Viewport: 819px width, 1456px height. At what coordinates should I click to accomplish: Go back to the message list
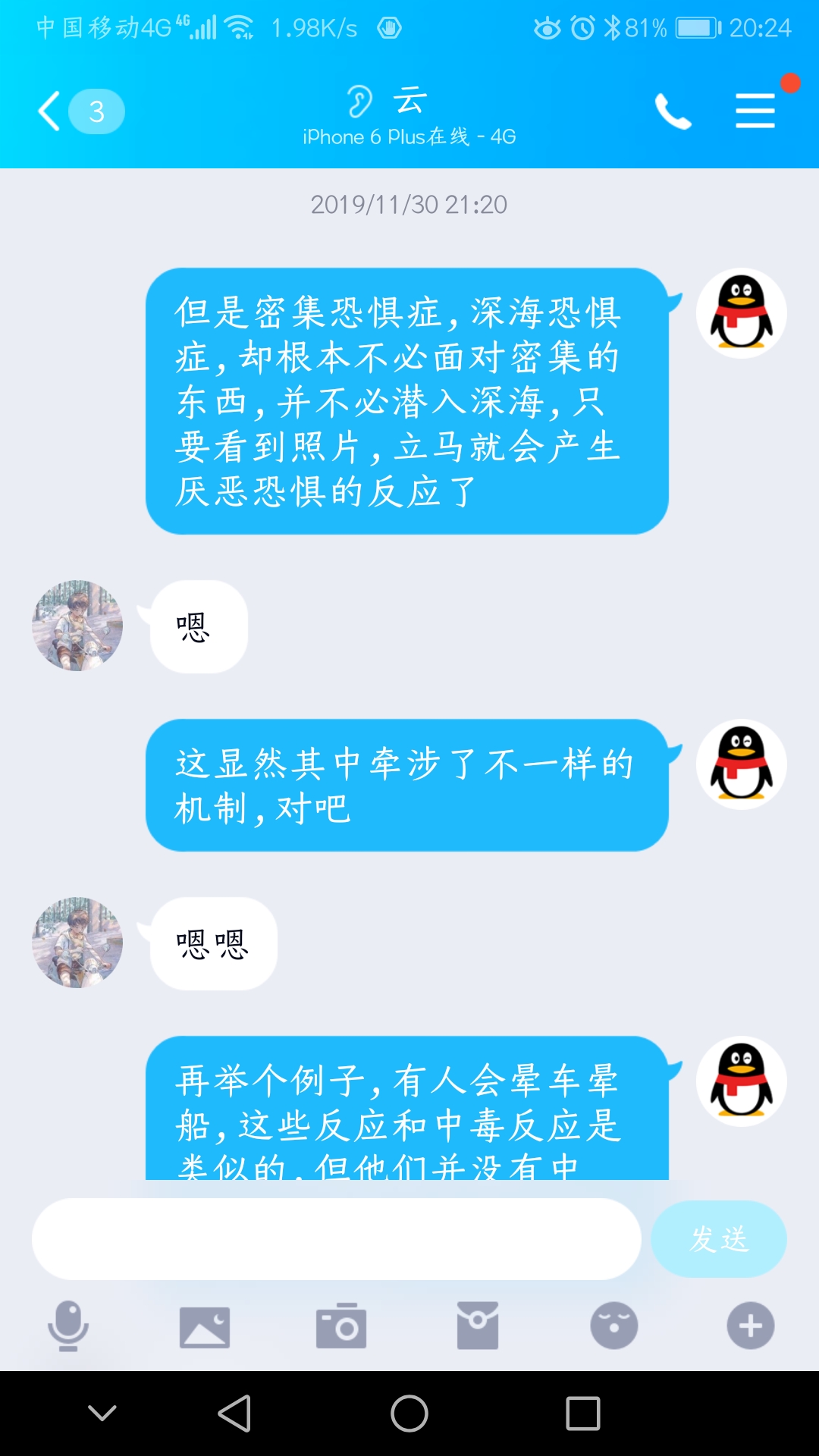(x=52, y=111)
